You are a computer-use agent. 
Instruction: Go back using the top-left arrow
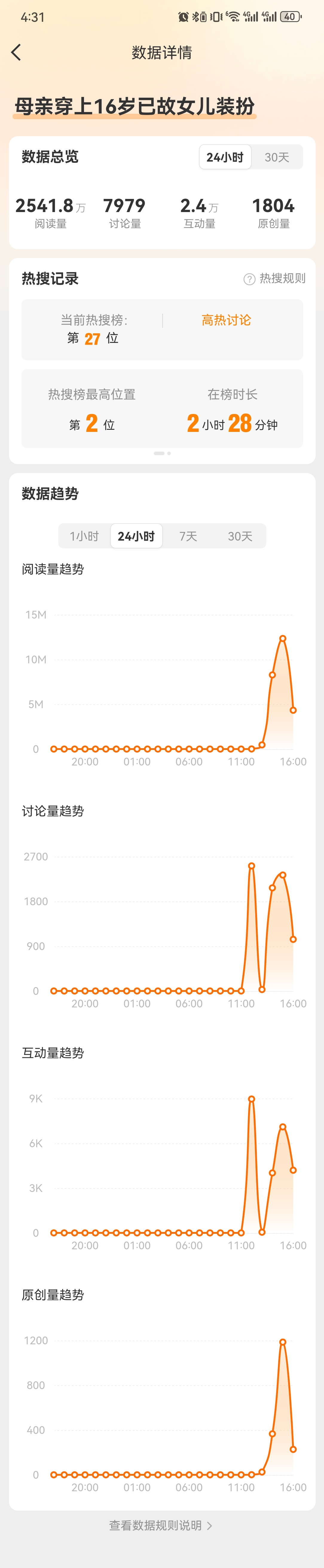point(16,53)
